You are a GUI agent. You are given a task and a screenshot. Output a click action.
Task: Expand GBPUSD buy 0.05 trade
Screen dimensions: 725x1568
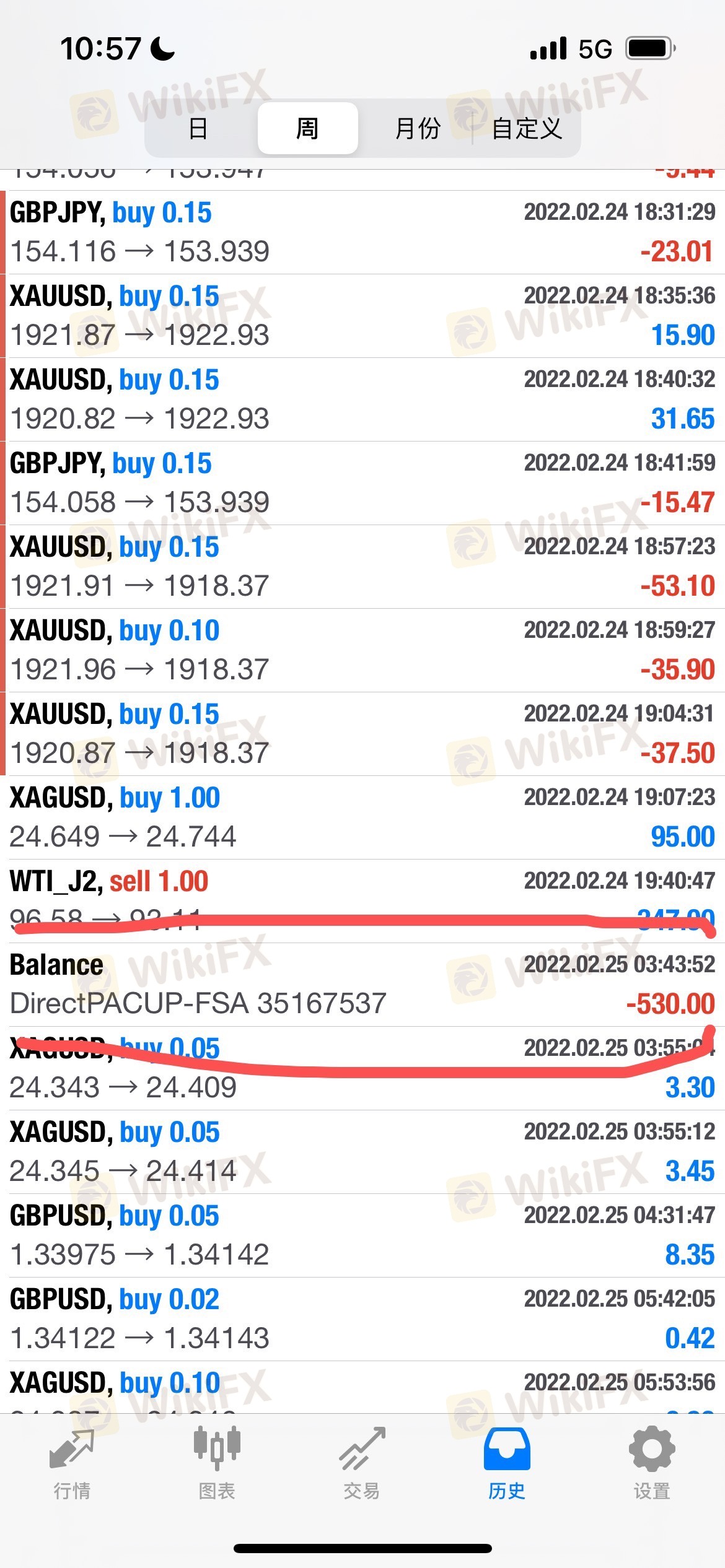(x=362, y=1235)
